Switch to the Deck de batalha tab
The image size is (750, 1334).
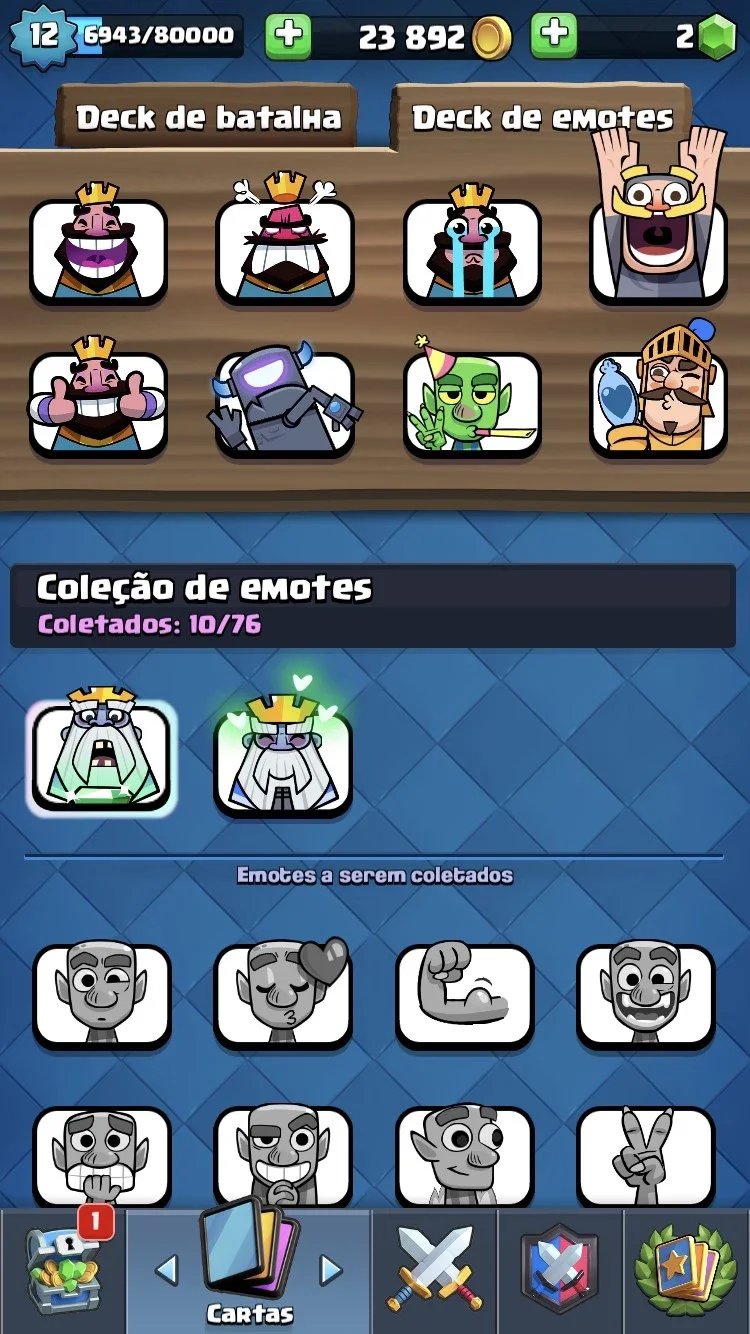pos(208,117)
